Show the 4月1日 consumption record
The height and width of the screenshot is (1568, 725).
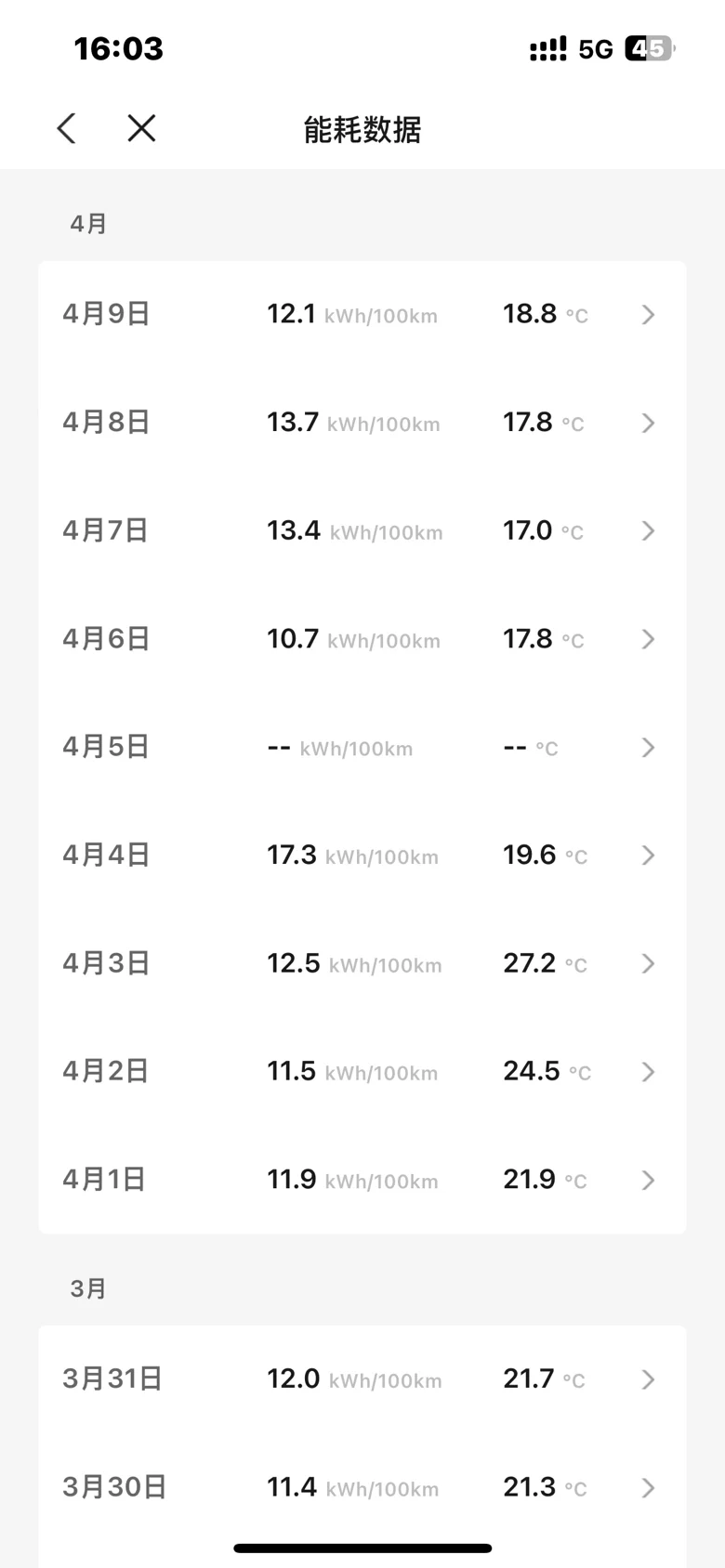coord(362,1181)
